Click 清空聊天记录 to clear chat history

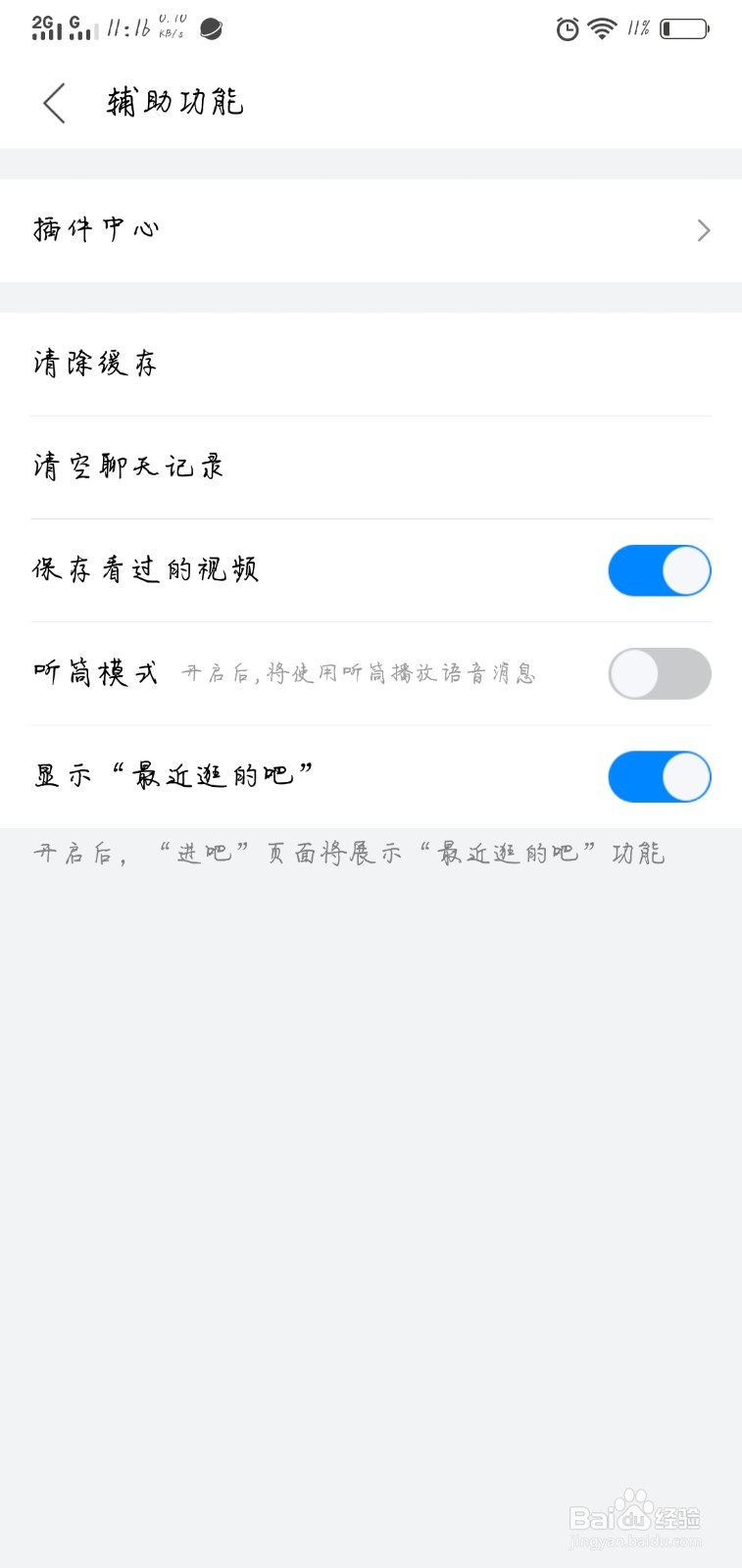[x=127, y=466]
